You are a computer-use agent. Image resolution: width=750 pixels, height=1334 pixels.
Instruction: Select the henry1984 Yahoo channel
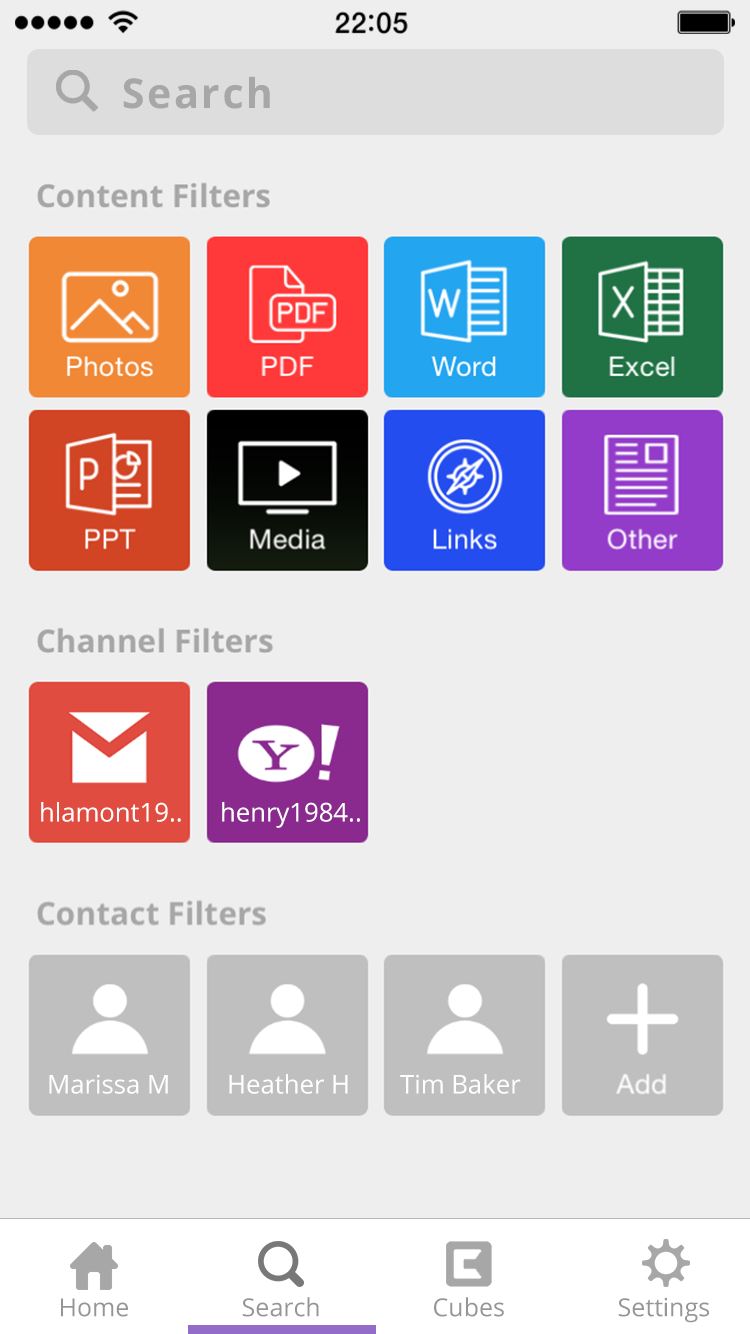(x=287, y=762)
